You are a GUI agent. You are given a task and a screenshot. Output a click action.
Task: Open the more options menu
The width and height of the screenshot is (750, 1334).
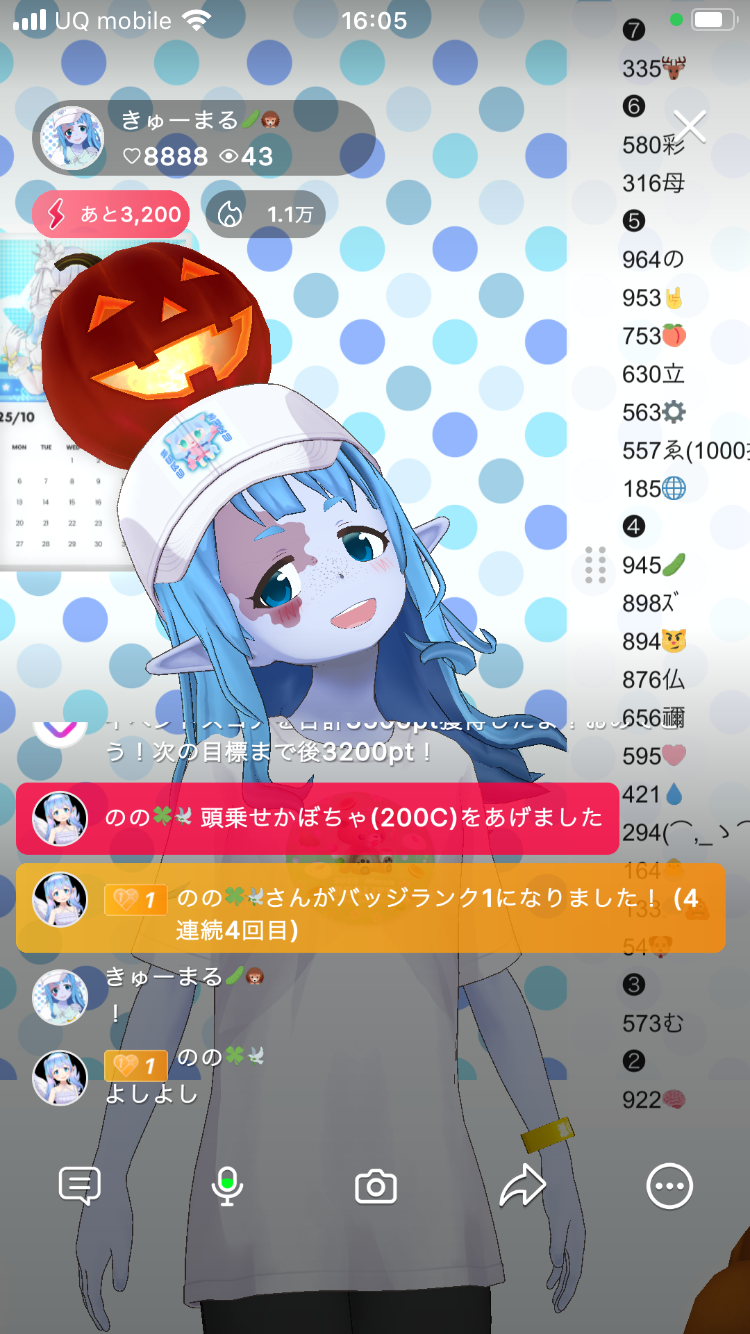click(669, 1187)
